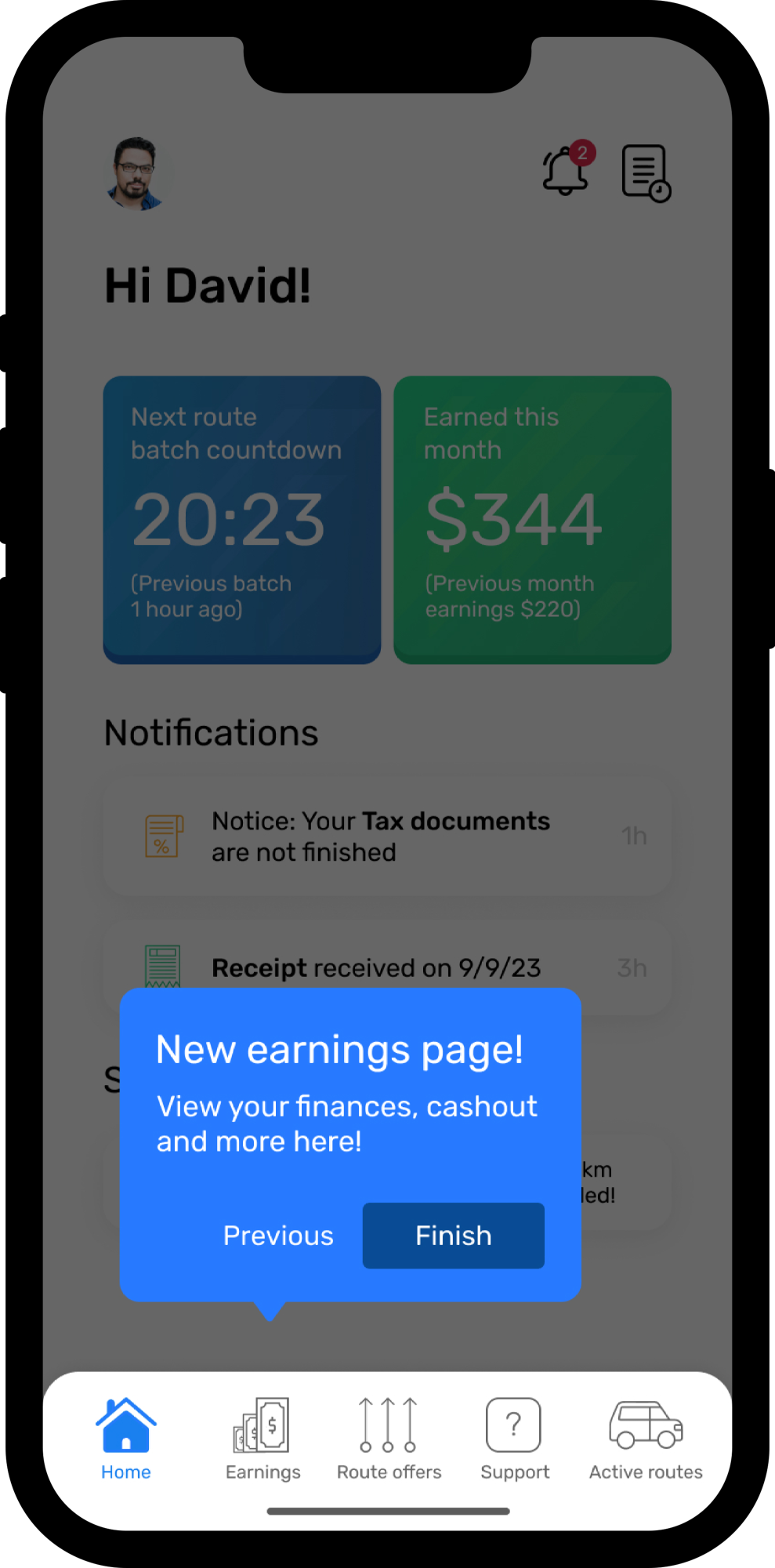Viewport: 775px width, 1568px height.
Task: Tap Finish in the earnings tooltip
Action: click(453, 1236)
